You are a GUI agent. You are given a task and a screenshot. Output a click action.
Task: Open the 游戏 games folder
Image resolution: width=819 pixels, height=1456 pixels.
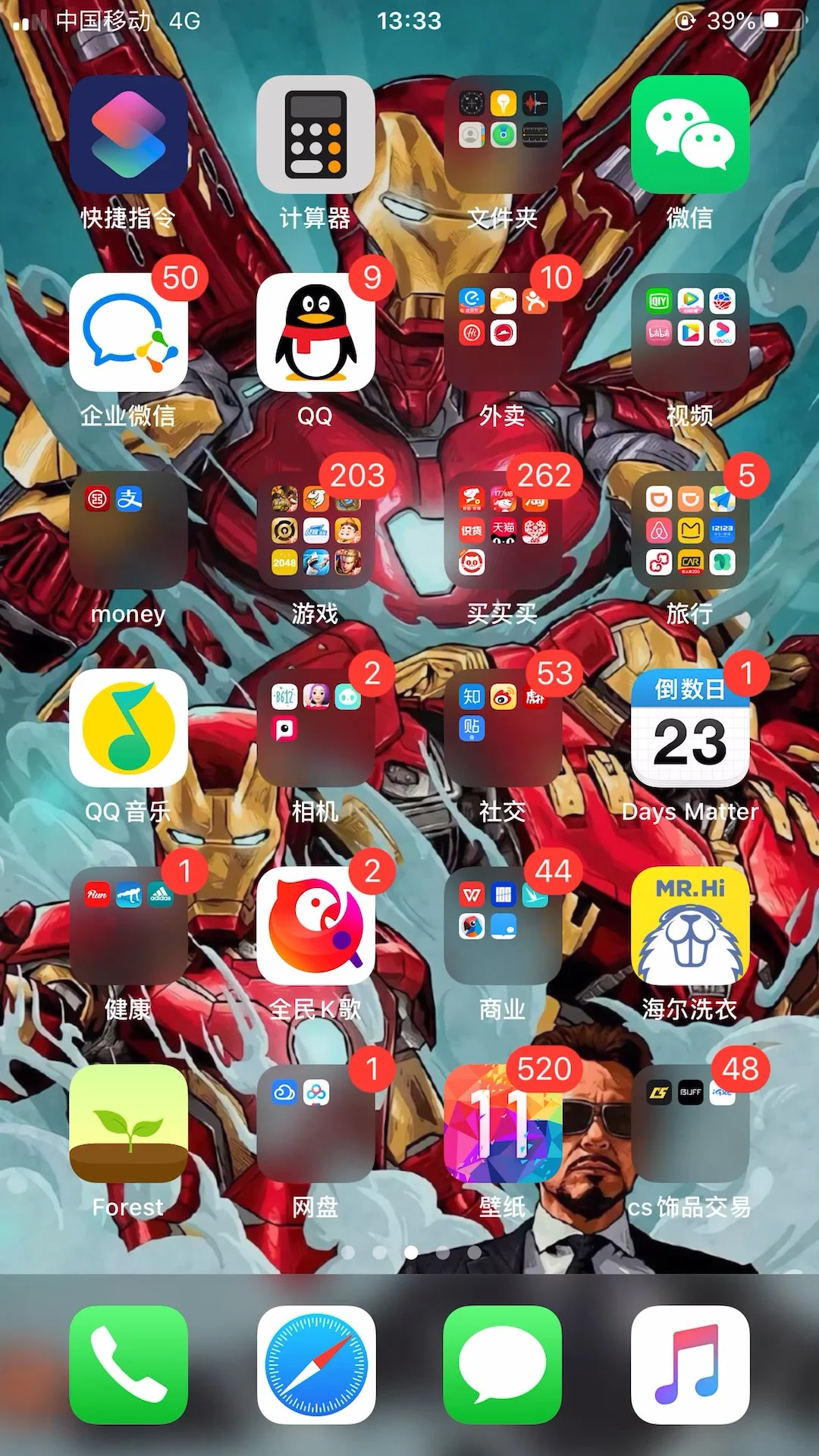pyautogui.click(x=315, y=530)
